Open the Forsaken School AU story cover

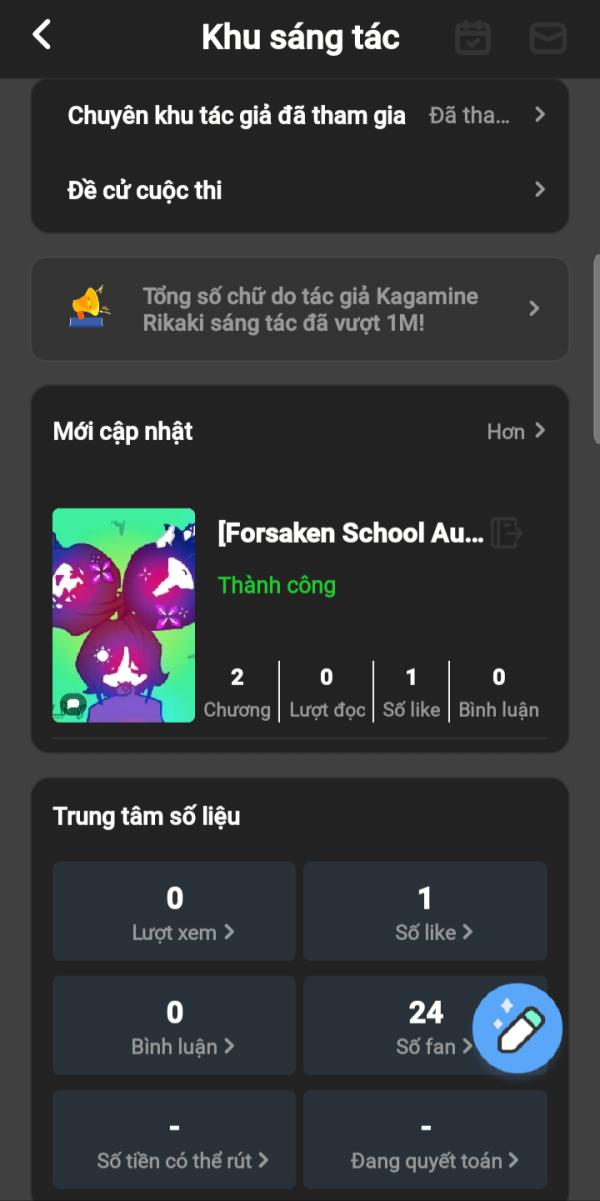(124, 615)
